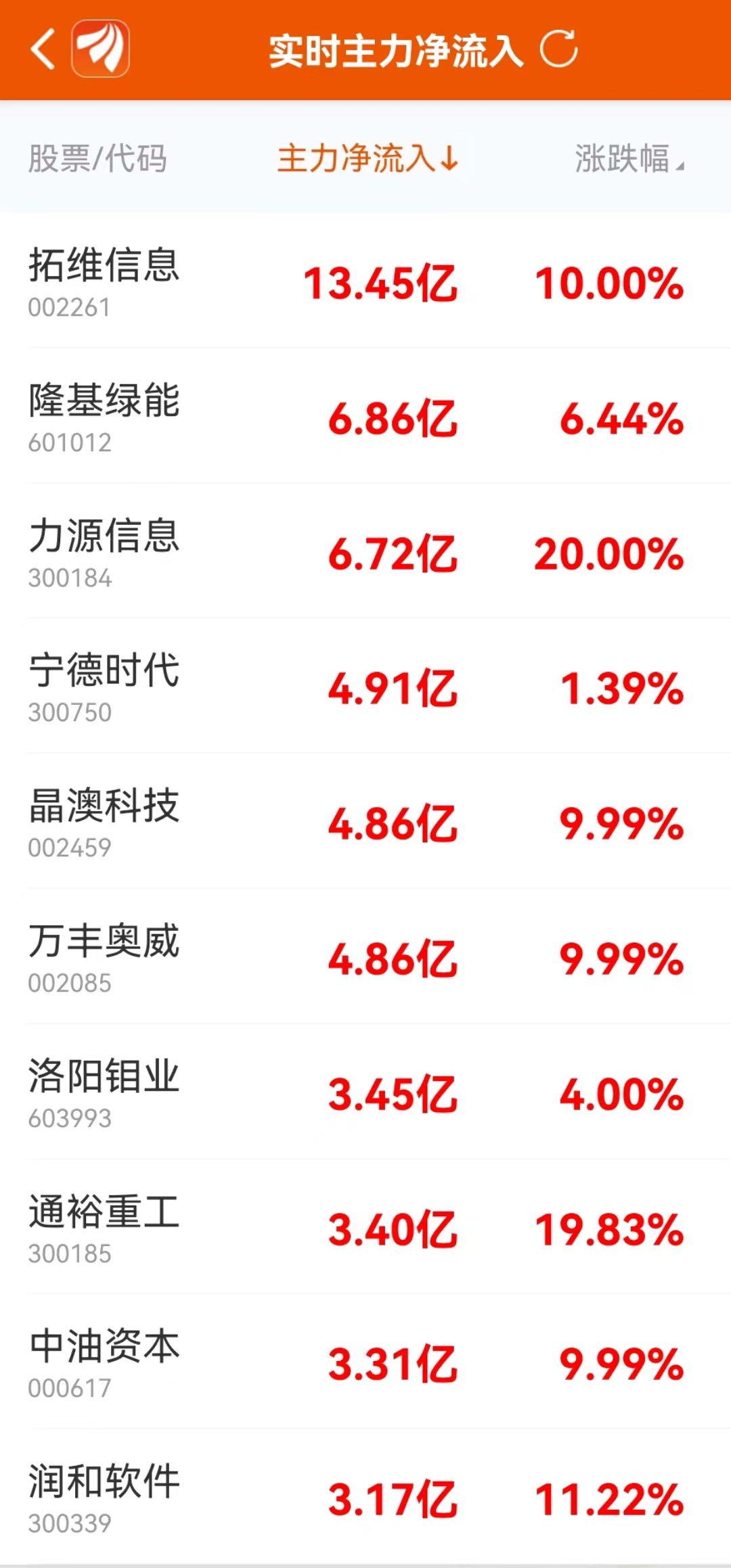Refresh the real-time net inflow data
This screenshot has width=731, height=1568.
pos(558,49)
